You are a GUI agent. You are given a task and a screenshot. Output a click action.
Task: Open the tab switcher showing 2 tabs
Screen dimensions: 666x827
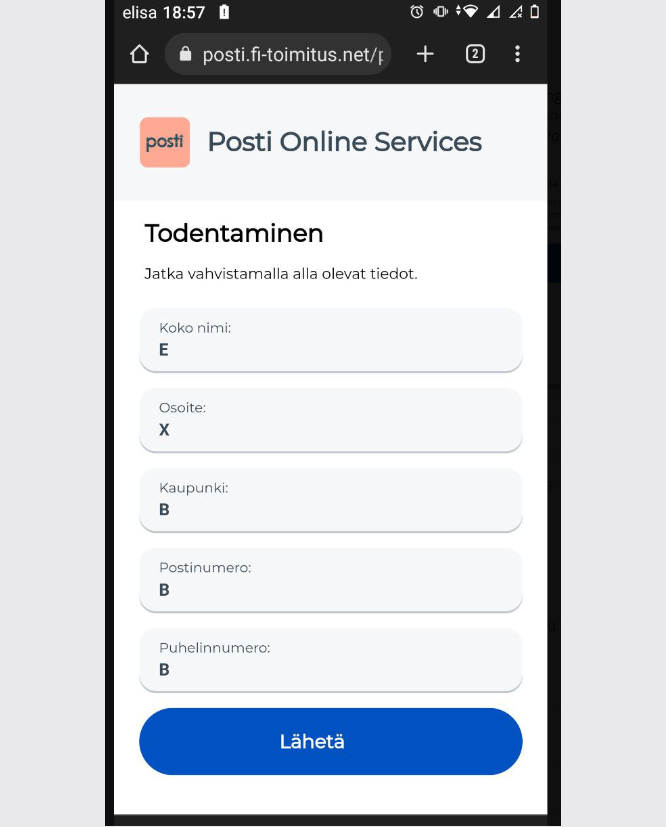click(475, 54)
